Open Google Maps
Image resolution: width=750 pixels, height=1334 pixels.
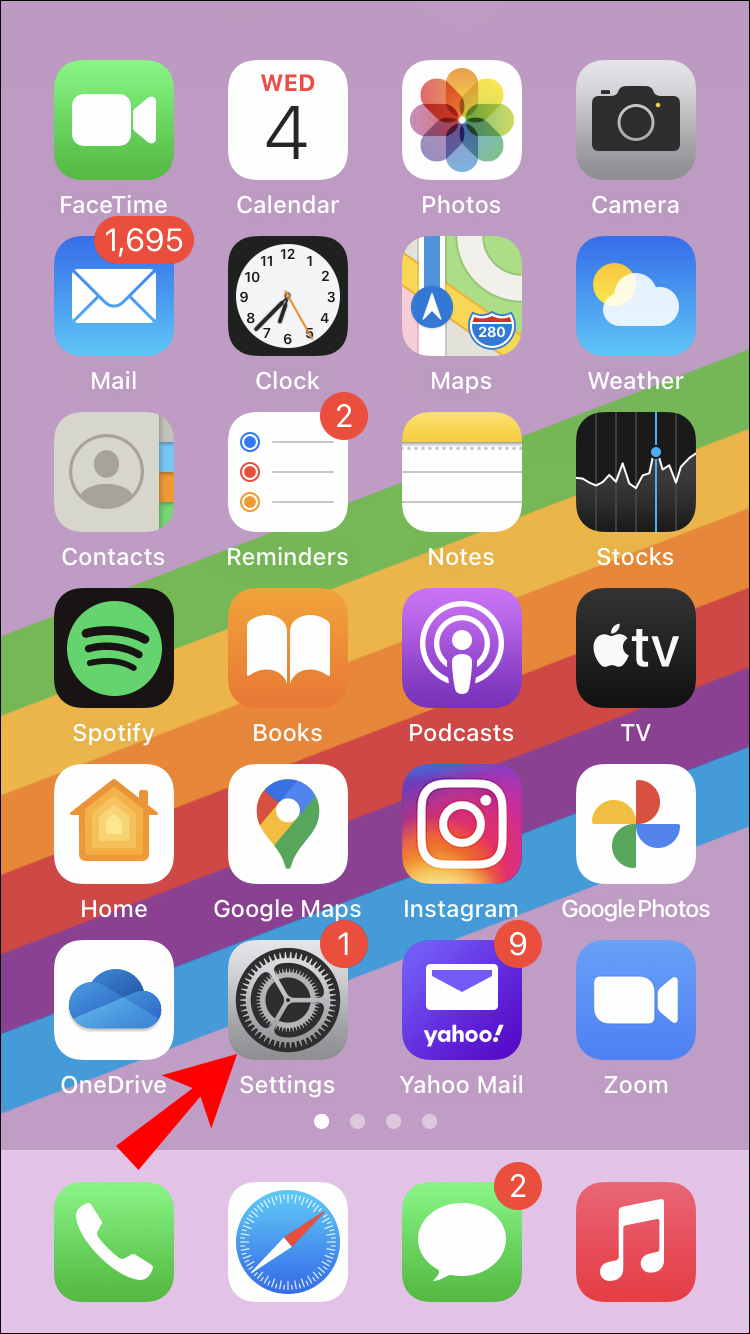pos(287,824)
